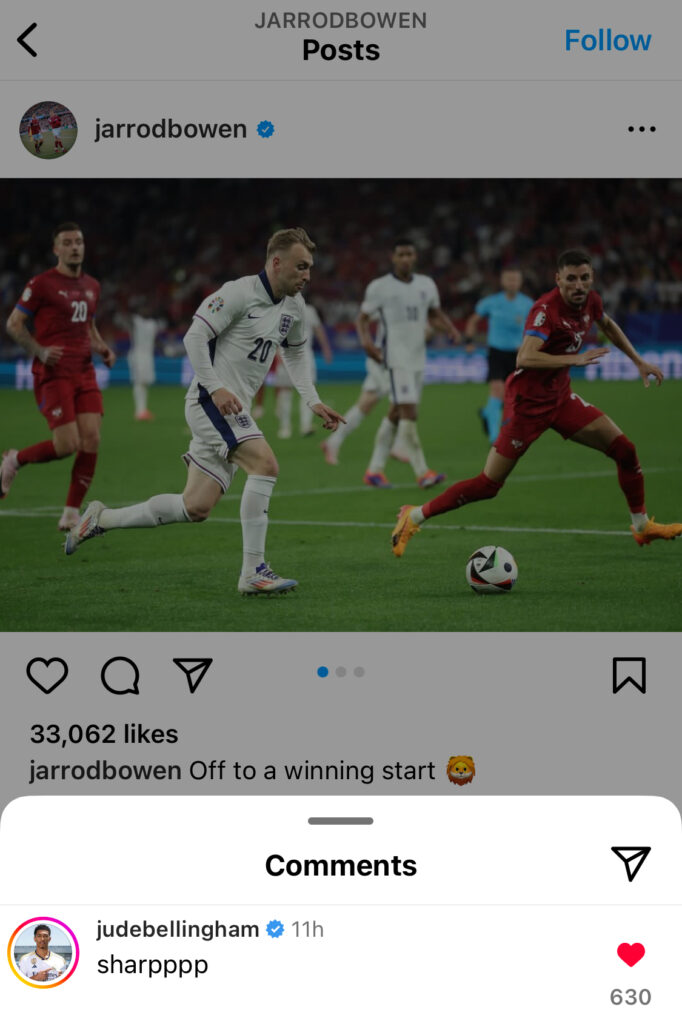Open judebellingham's profile from the username
The height and width of the screenshot is (1024, 682).
(178, 929)
